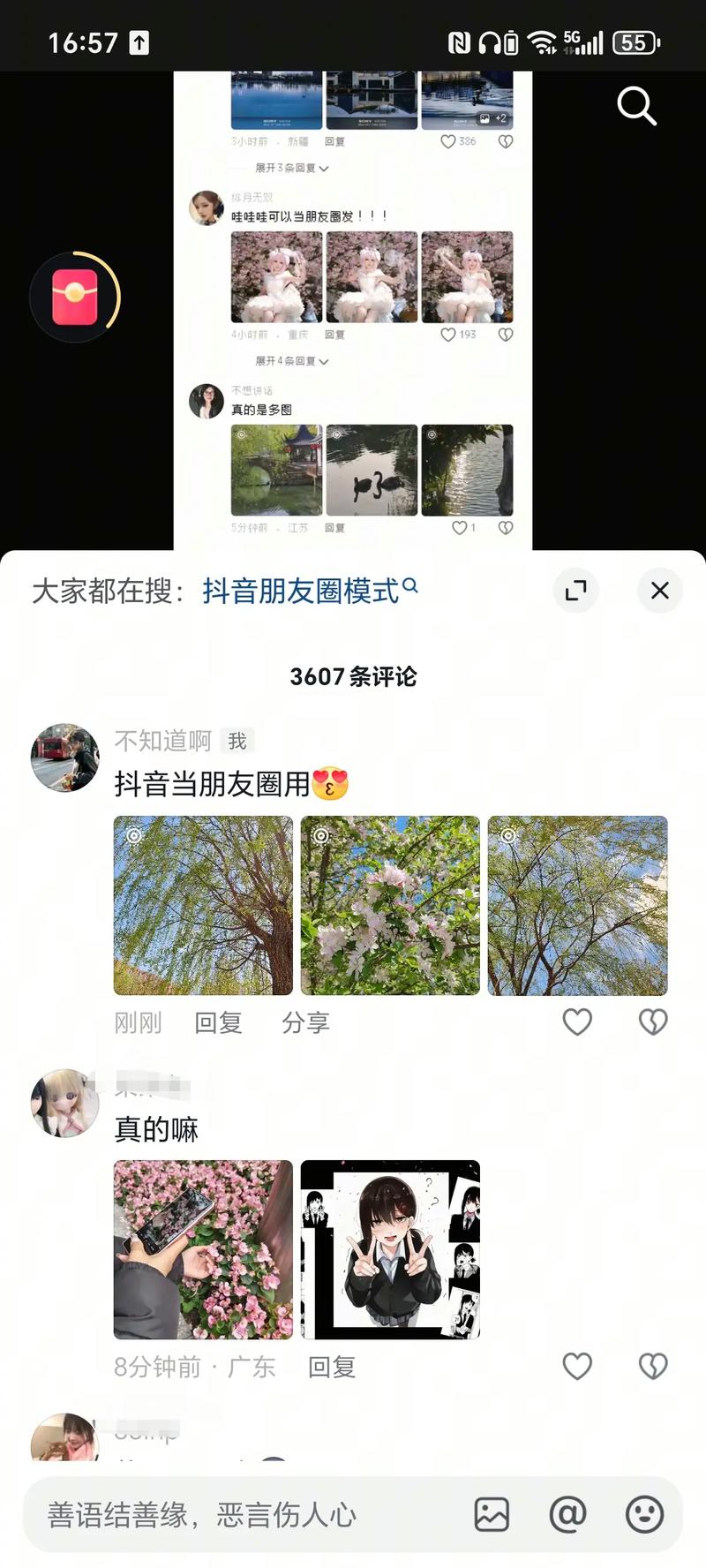706x1568 pixels.
Task: Focus the comment box 善语结善缘
Action: tap(238, 1515)
